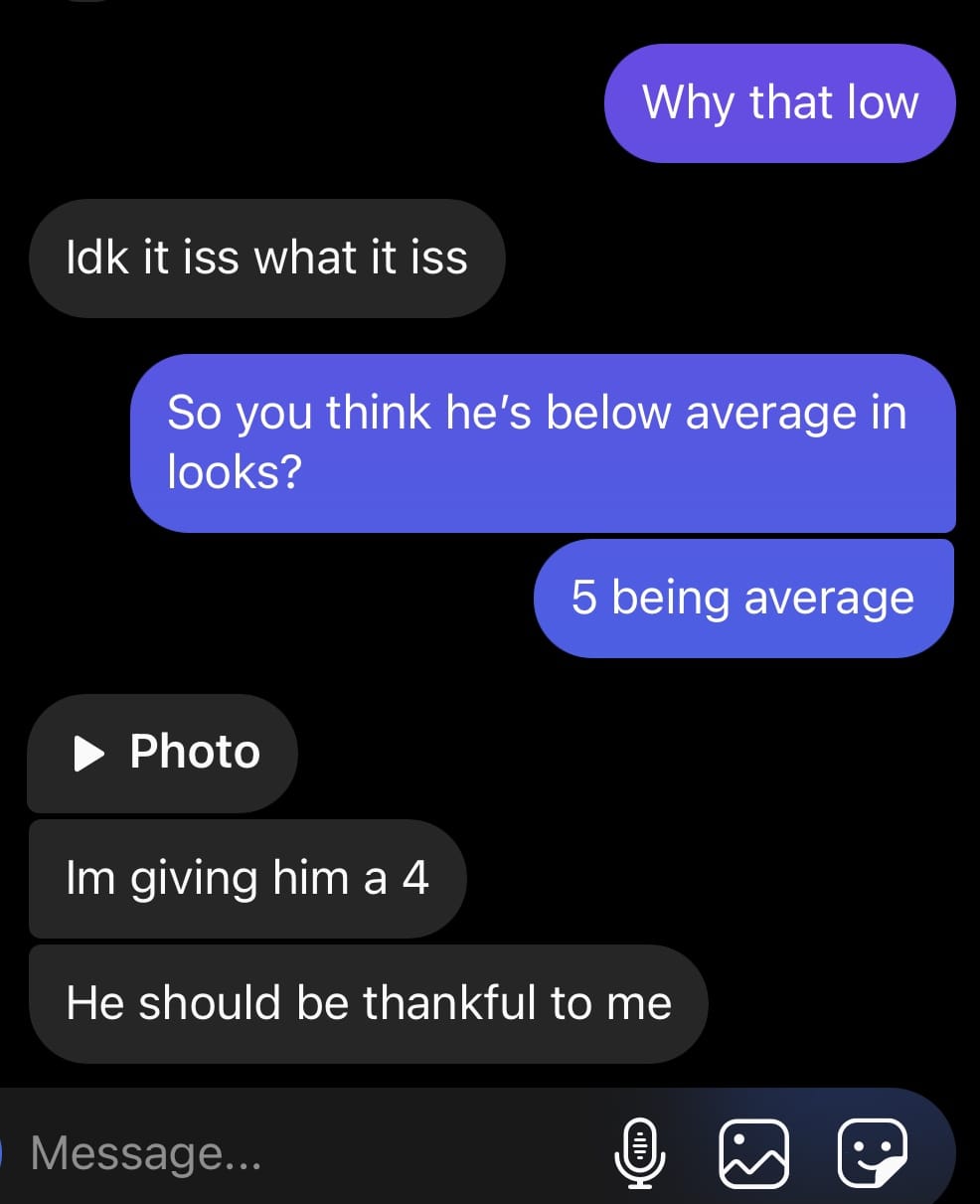Tap the Message text field
Viewport: 980px width, 1204px height.
(298, 1153)
